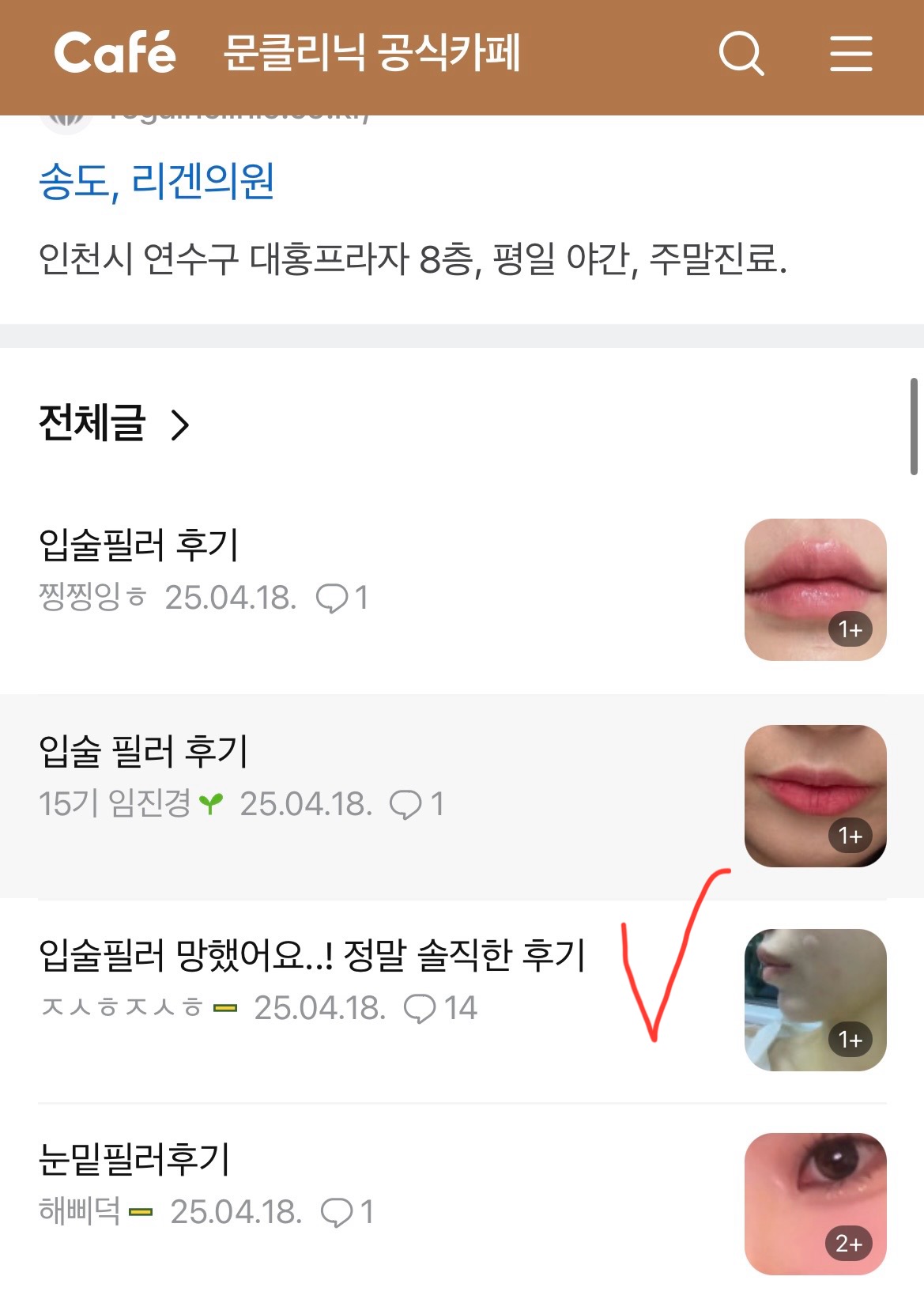The width and height of the screenshot is (924, 1299).
Task: Open 입술 필러 후기 by 15기 임진경
Action: tap(144, 751)
